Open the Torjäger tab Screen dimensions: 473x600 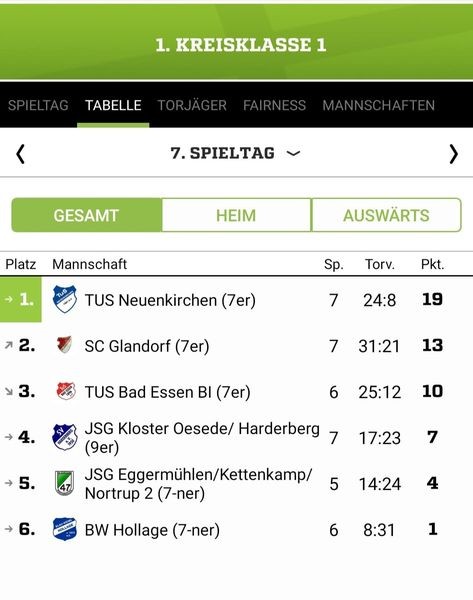tap(192, 105)
